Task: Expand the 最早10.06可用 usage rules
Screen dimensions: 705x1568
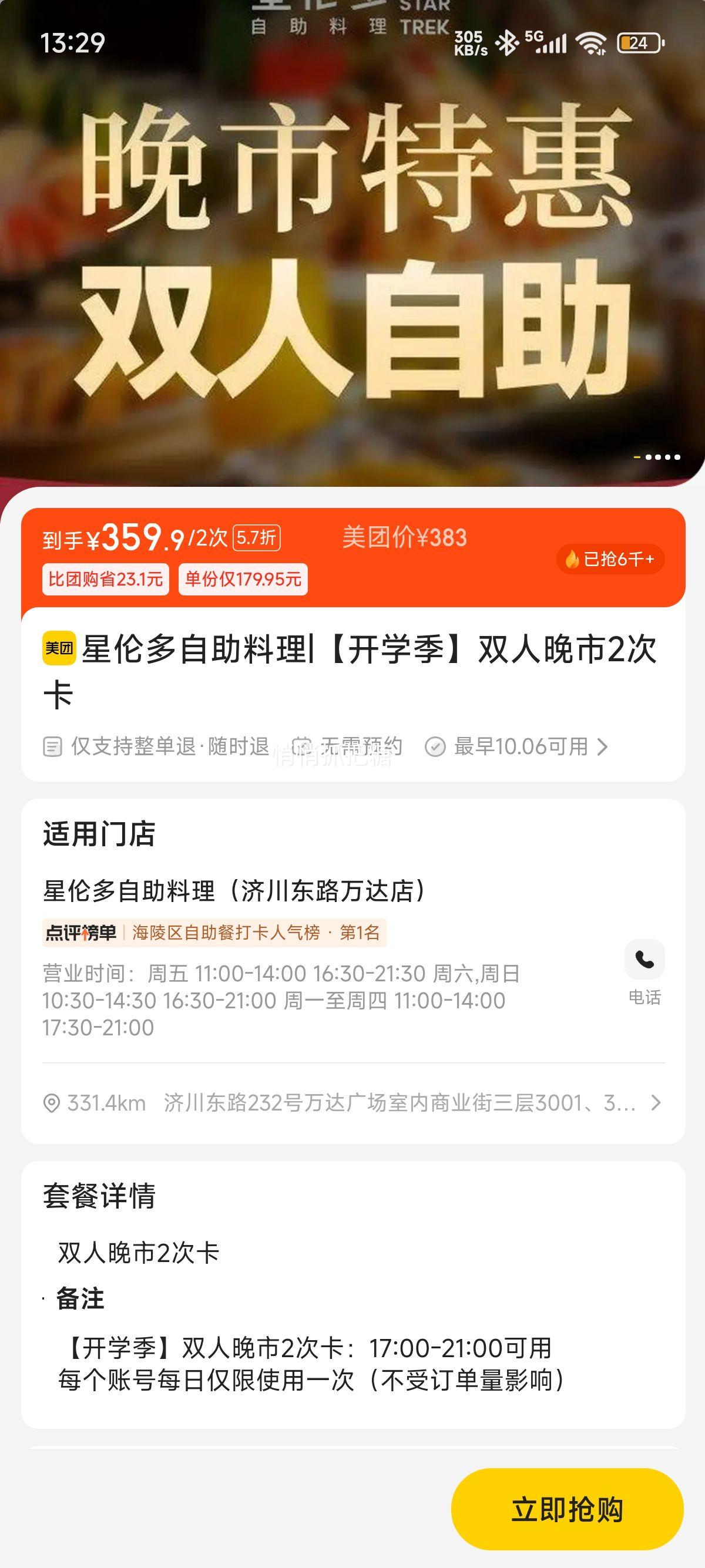Action: click(x=516, y=746)
